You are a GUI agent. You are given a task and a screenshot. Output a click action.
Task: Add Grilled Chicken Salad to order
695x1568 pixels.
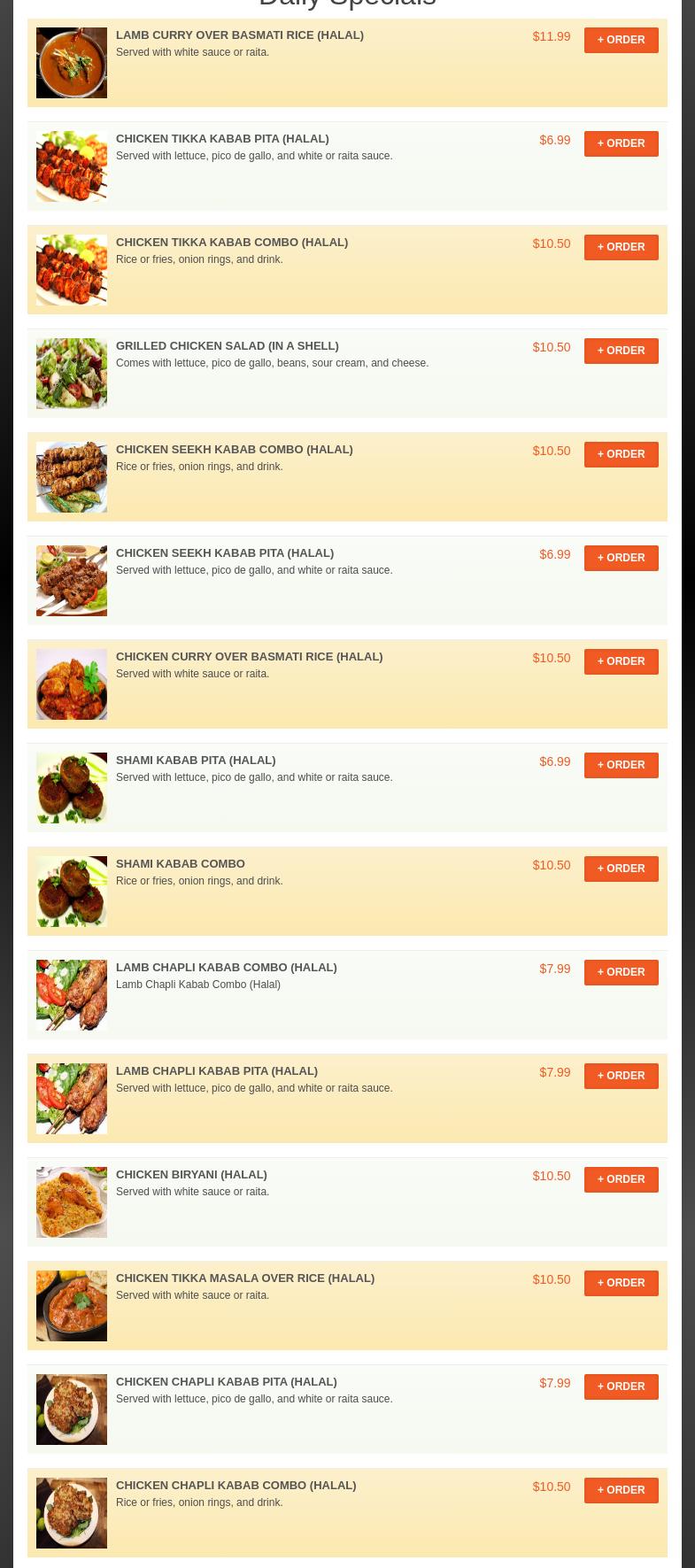(x=621, y=351)
